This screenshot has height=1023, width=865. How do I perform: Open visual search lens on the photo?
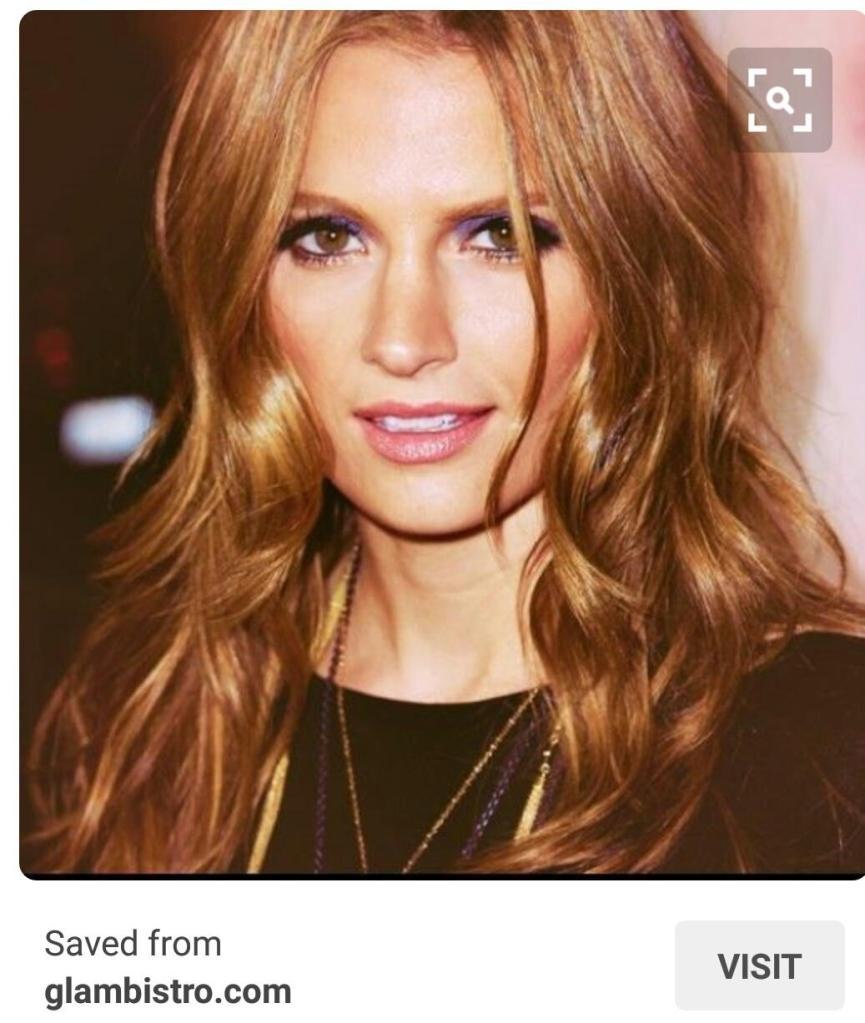pyautogui.click(x=779, y=100)
